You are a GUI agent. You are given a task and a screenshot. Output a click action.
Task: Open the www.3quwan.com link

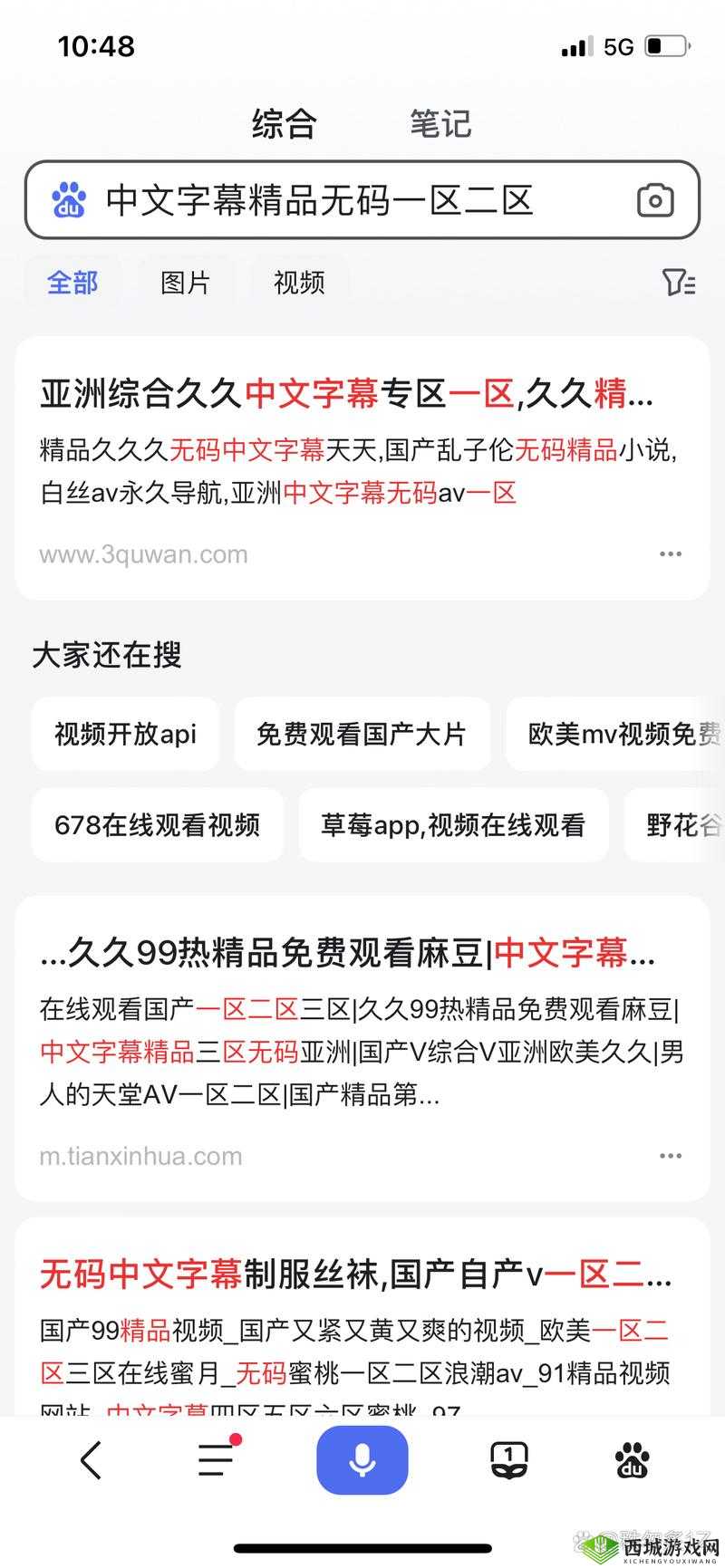click(142, 553)
